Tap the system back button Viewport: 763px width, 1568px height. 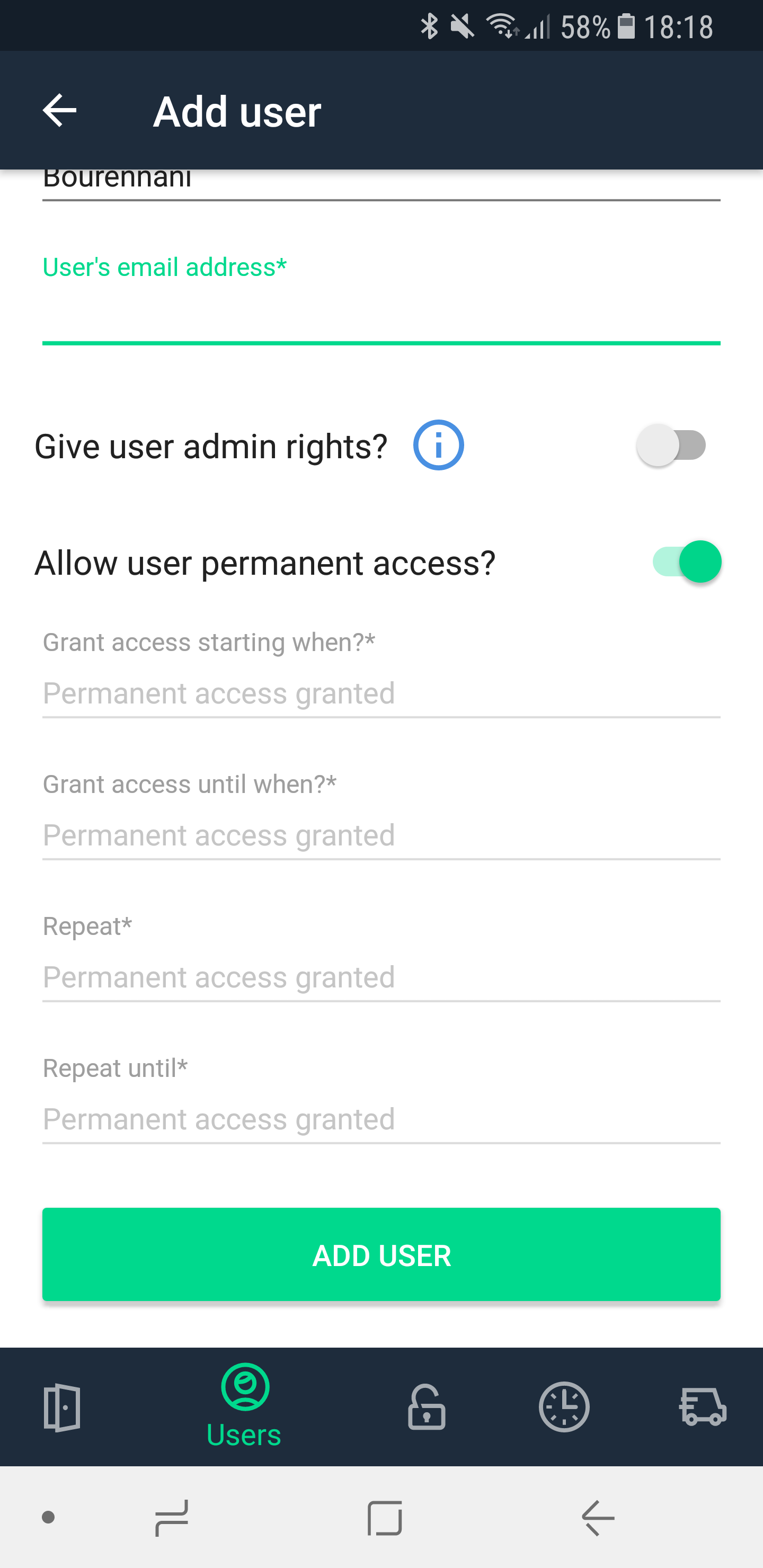598,1518
